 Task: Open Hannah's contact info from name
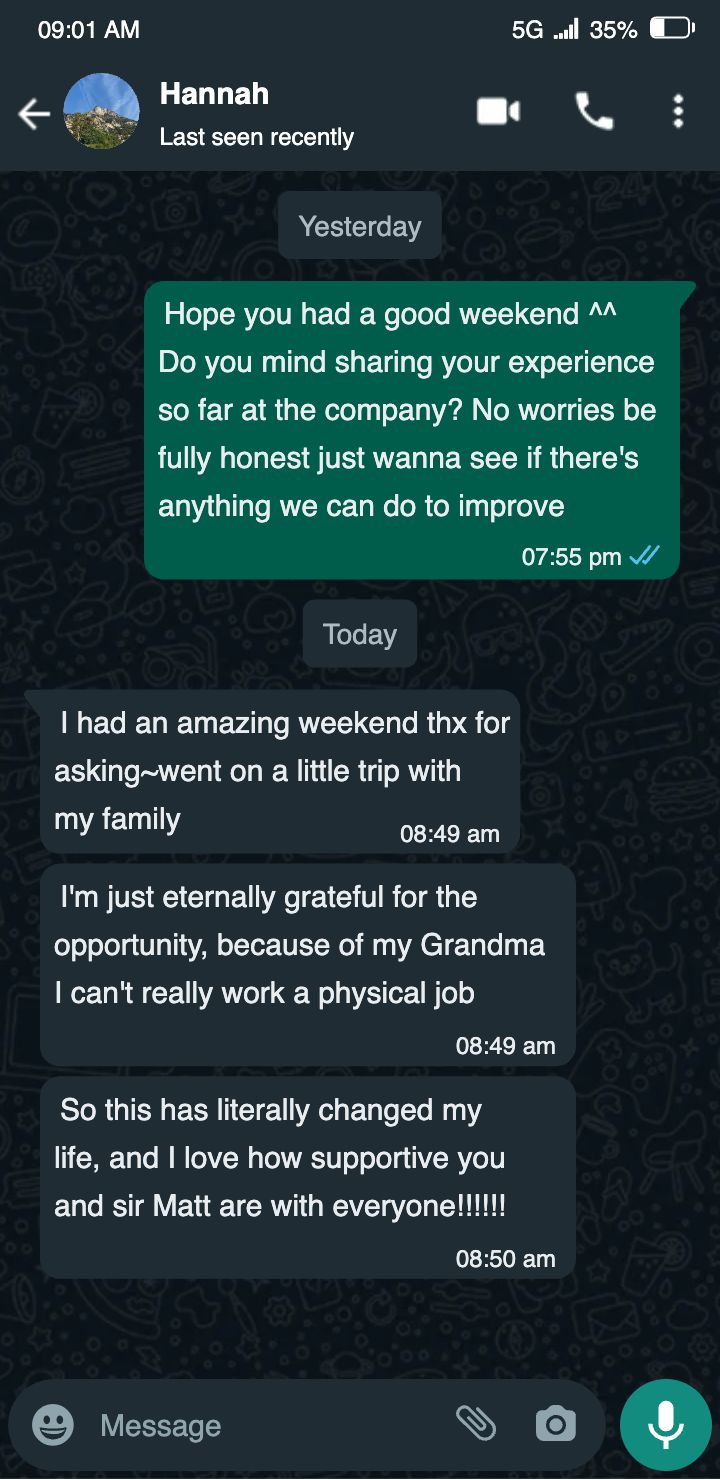(214, 95)
